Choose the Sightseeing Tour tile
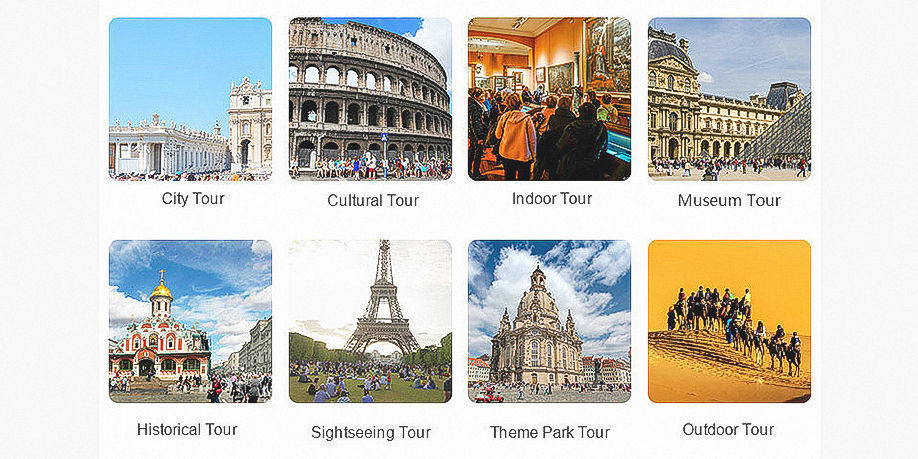 pyautogui.click(x=370, y=321)
